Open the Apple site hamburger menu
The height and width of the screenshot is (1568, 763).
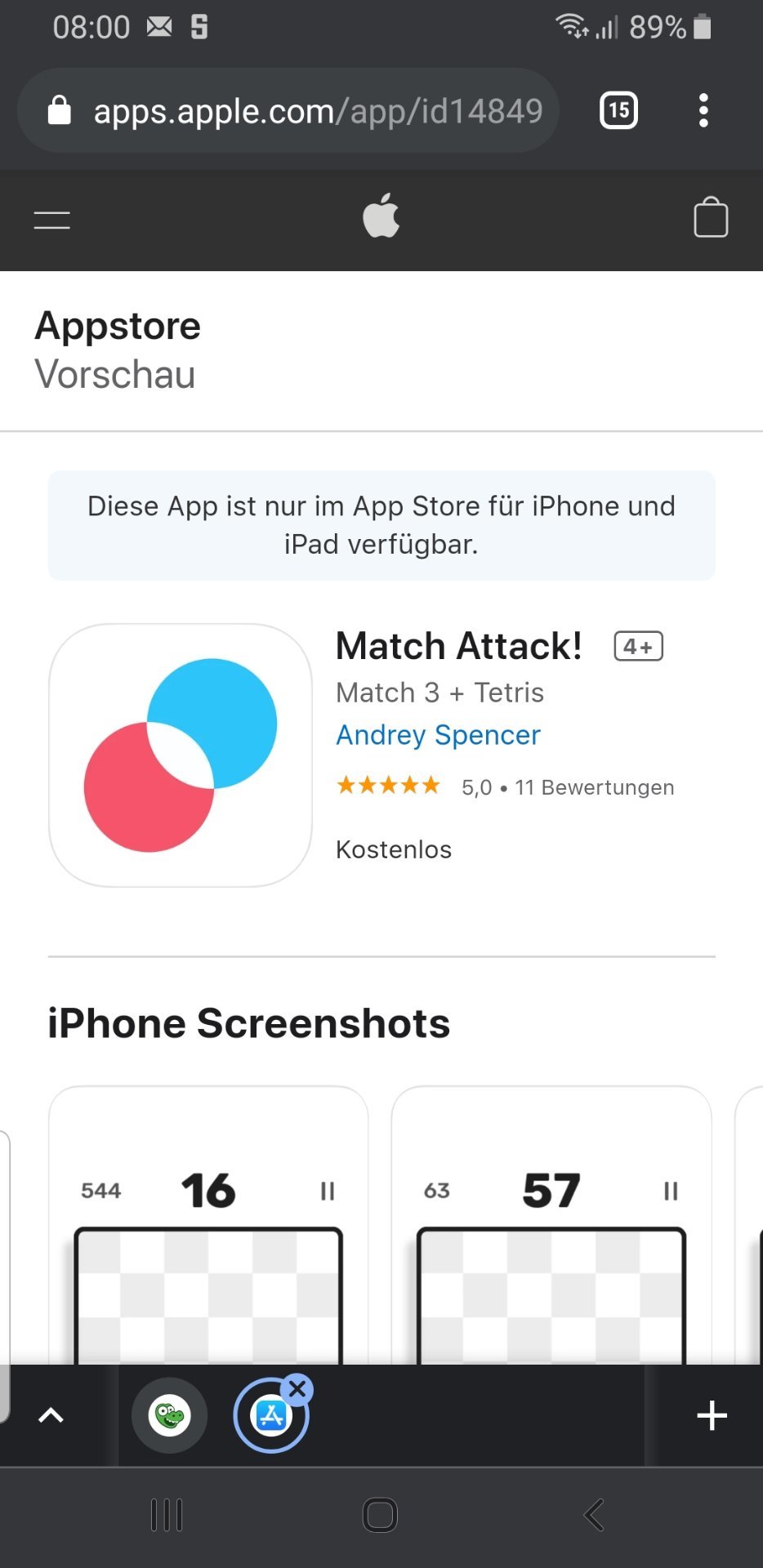pyautogui.click(x=52, y=220)
